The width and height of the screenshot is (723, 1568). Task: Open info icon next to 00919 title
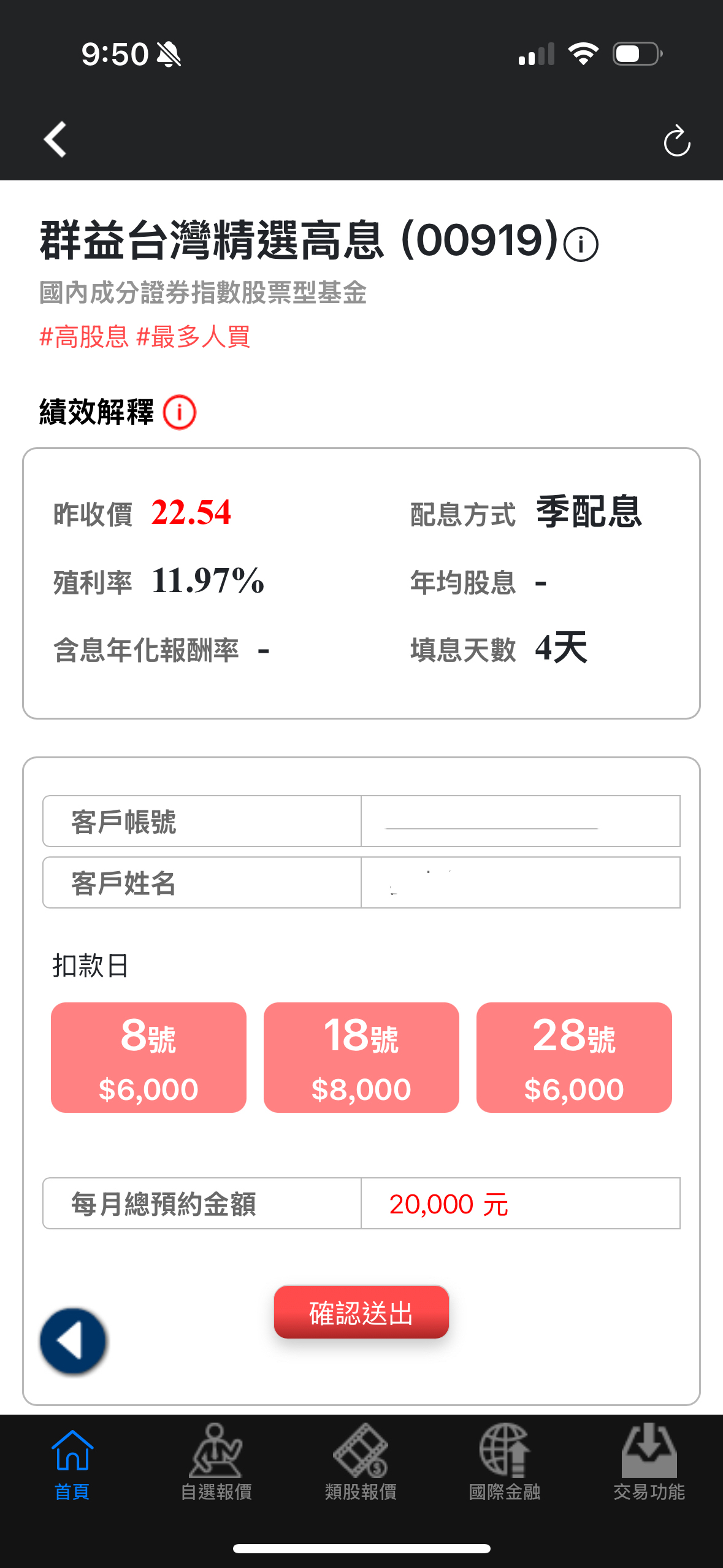click(x=580, y=244)
